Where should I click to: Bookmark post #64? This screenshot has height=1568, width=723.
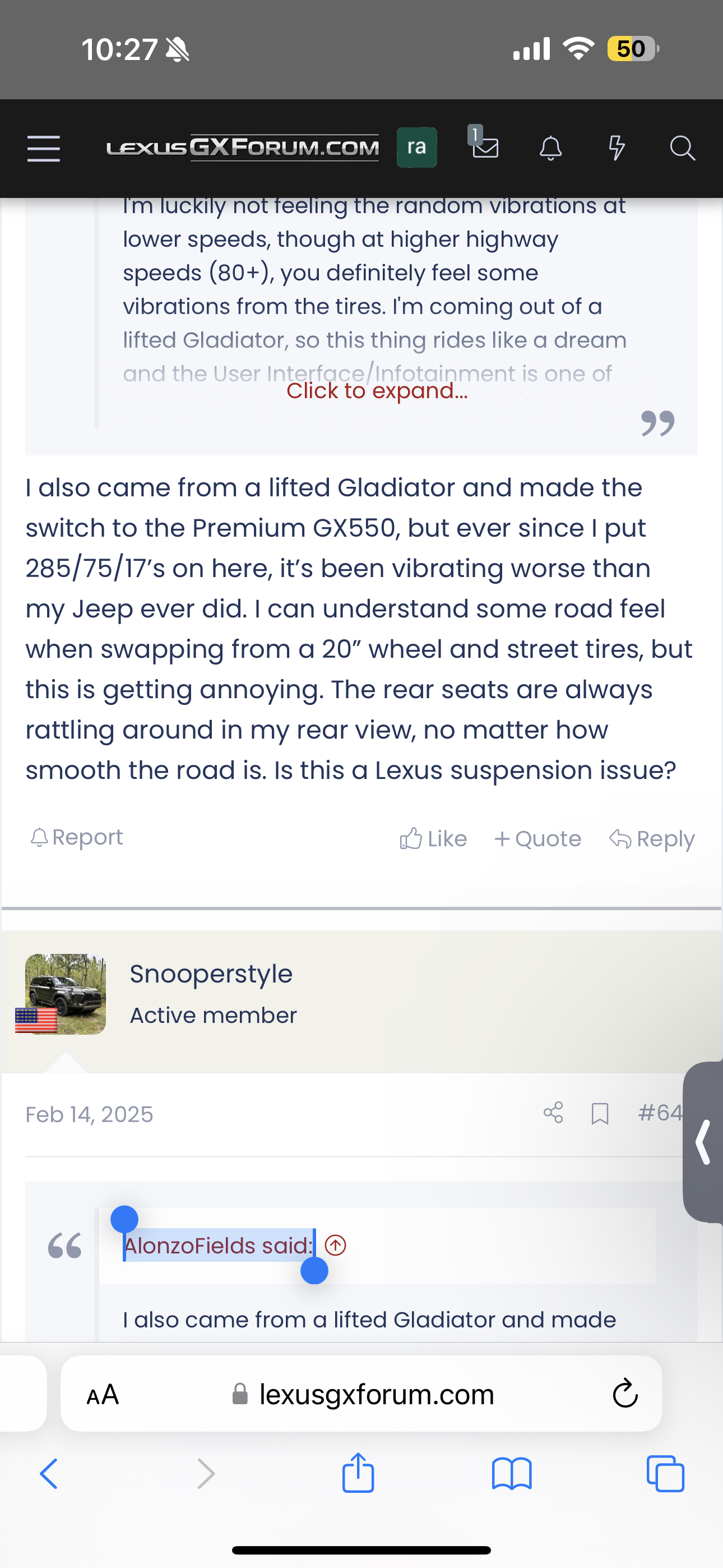[600, 1114]
